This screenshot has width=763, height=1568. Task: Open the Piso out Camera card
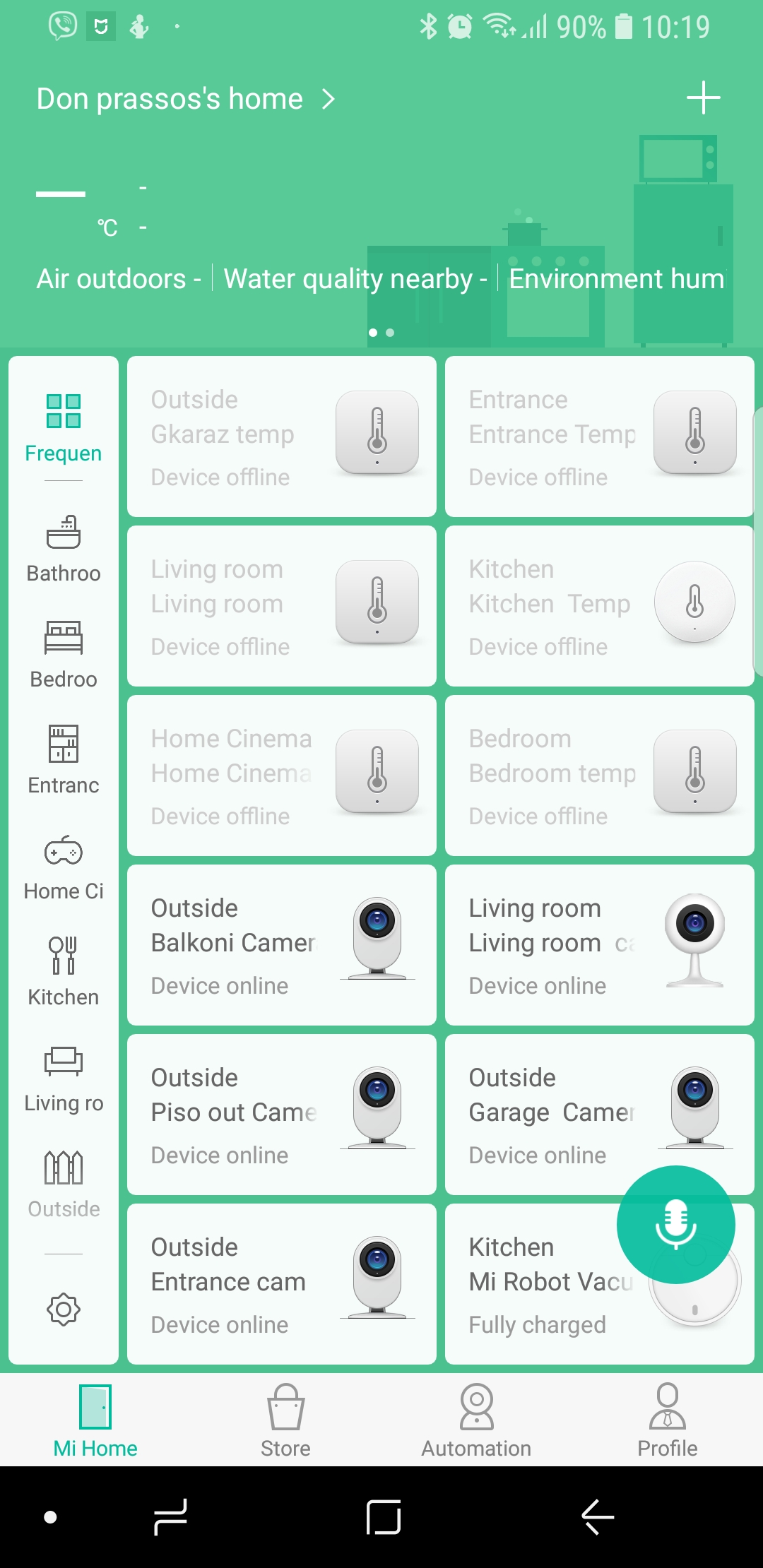pyautogui.click(x=281, y=1115)
